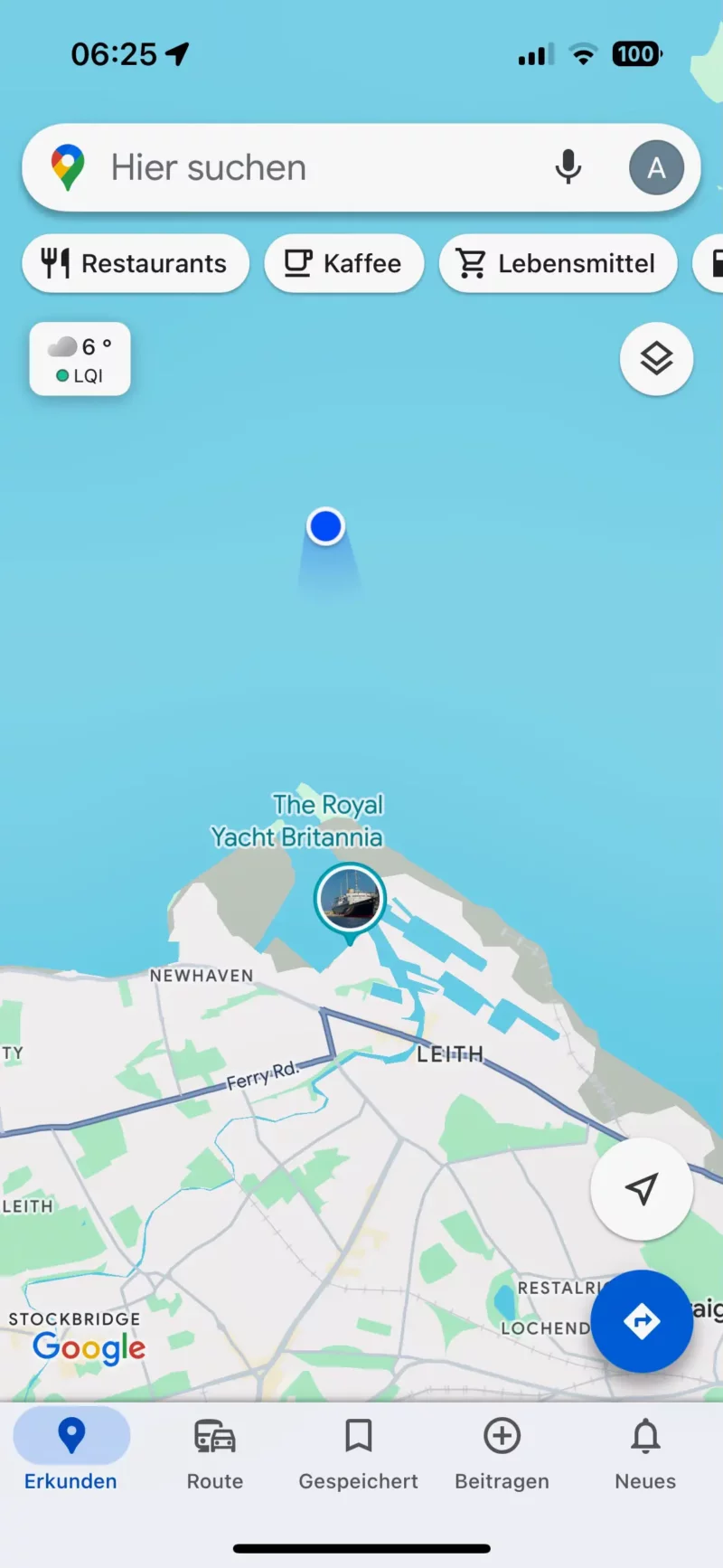Select the Erkunden tab
Image resolution: width=723 pixels, height=1568 pixels.
(x=71, y=1455)
